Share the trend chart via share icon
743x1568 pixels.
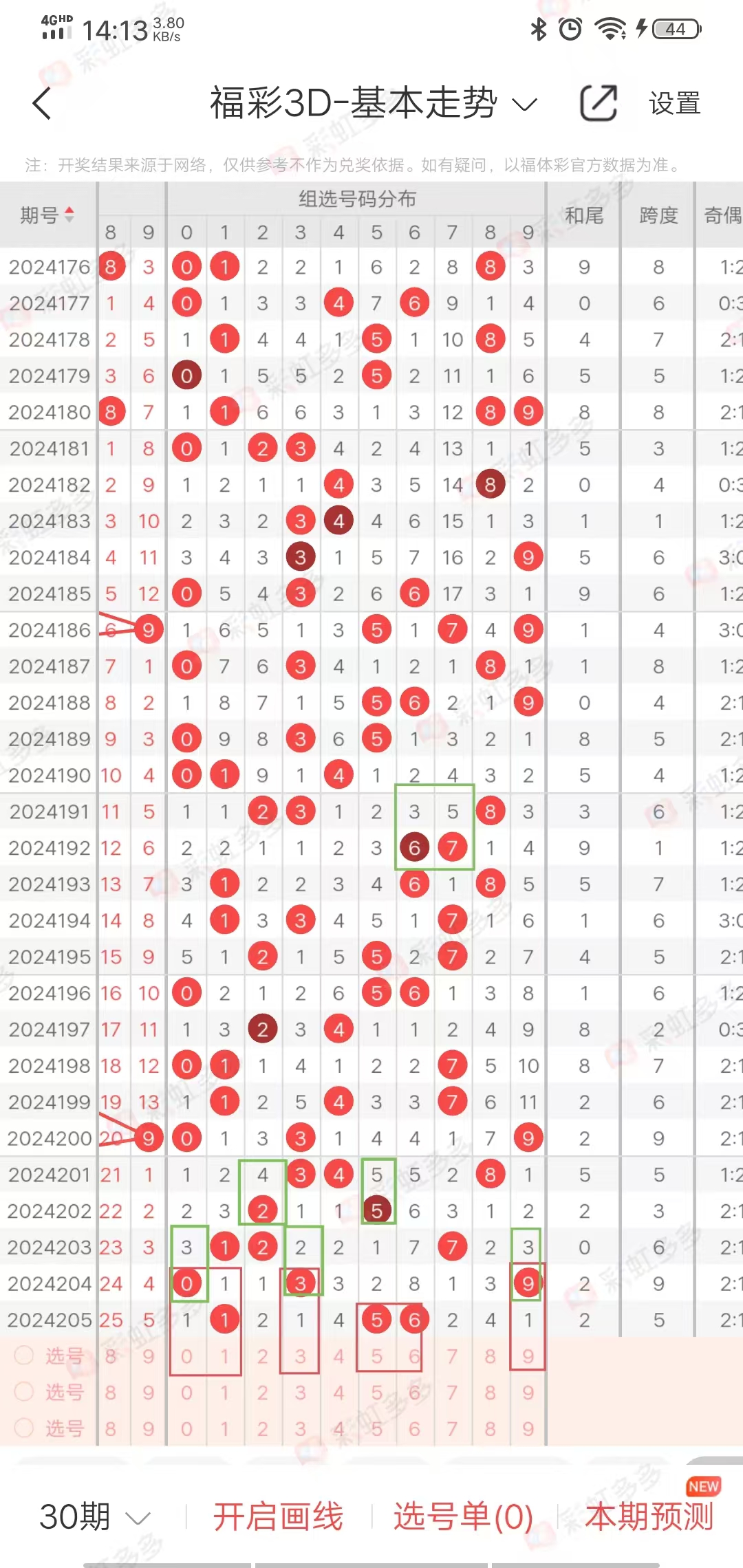(x=598, y=104)
